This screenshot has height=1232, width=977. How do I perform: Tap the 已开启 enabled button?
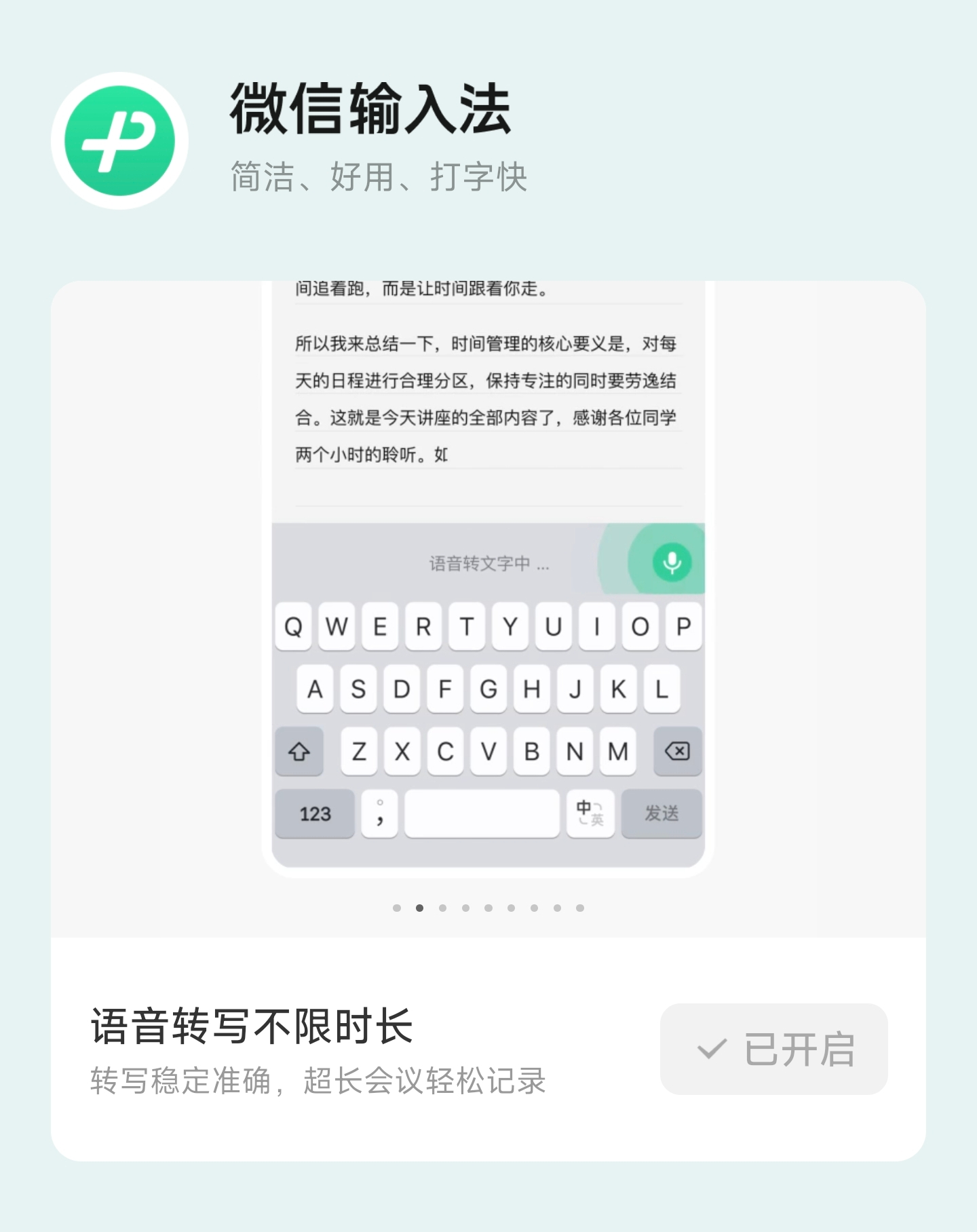[773, 1049]
